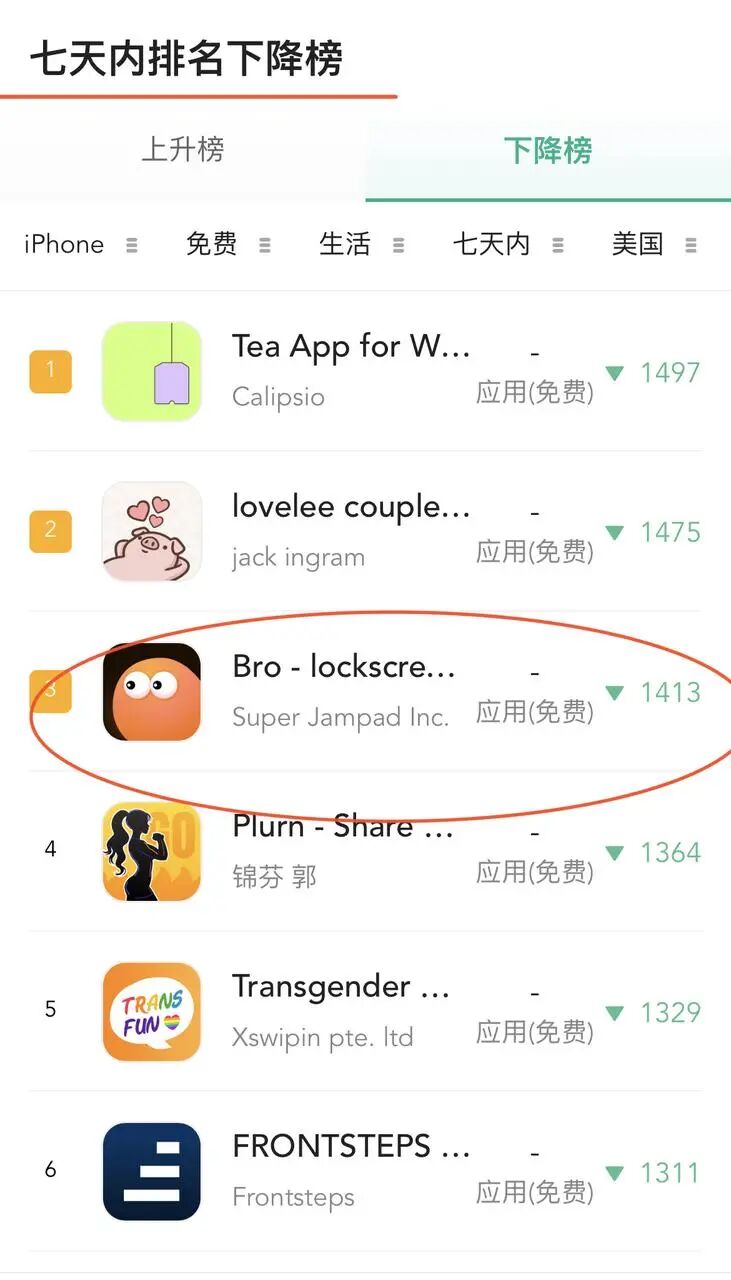Select the 下降榜 tab
731x1280 pixels.
point(547,151)
